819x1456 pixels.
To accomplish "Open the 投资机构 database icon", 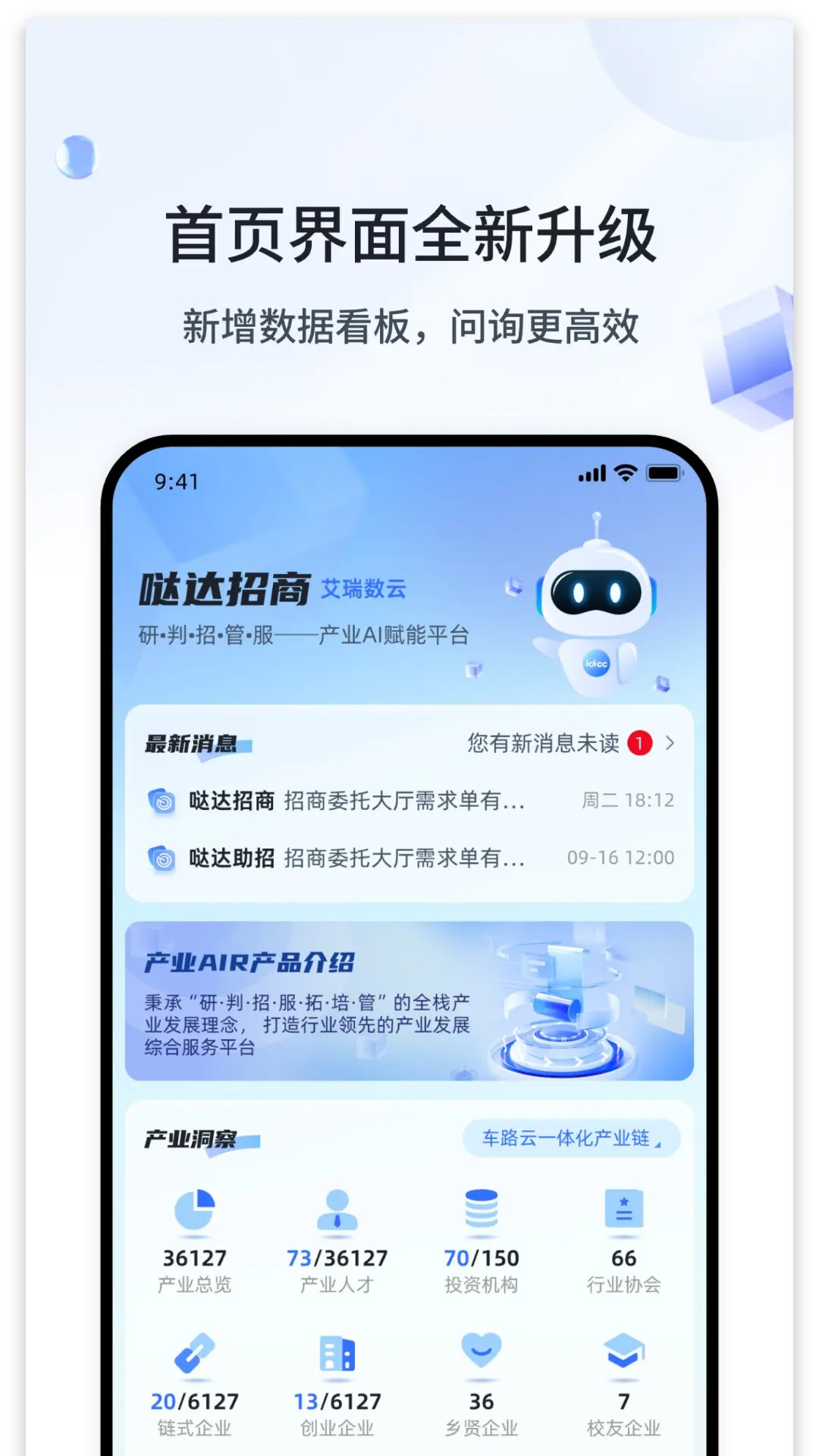I will tap(481, 1210).
